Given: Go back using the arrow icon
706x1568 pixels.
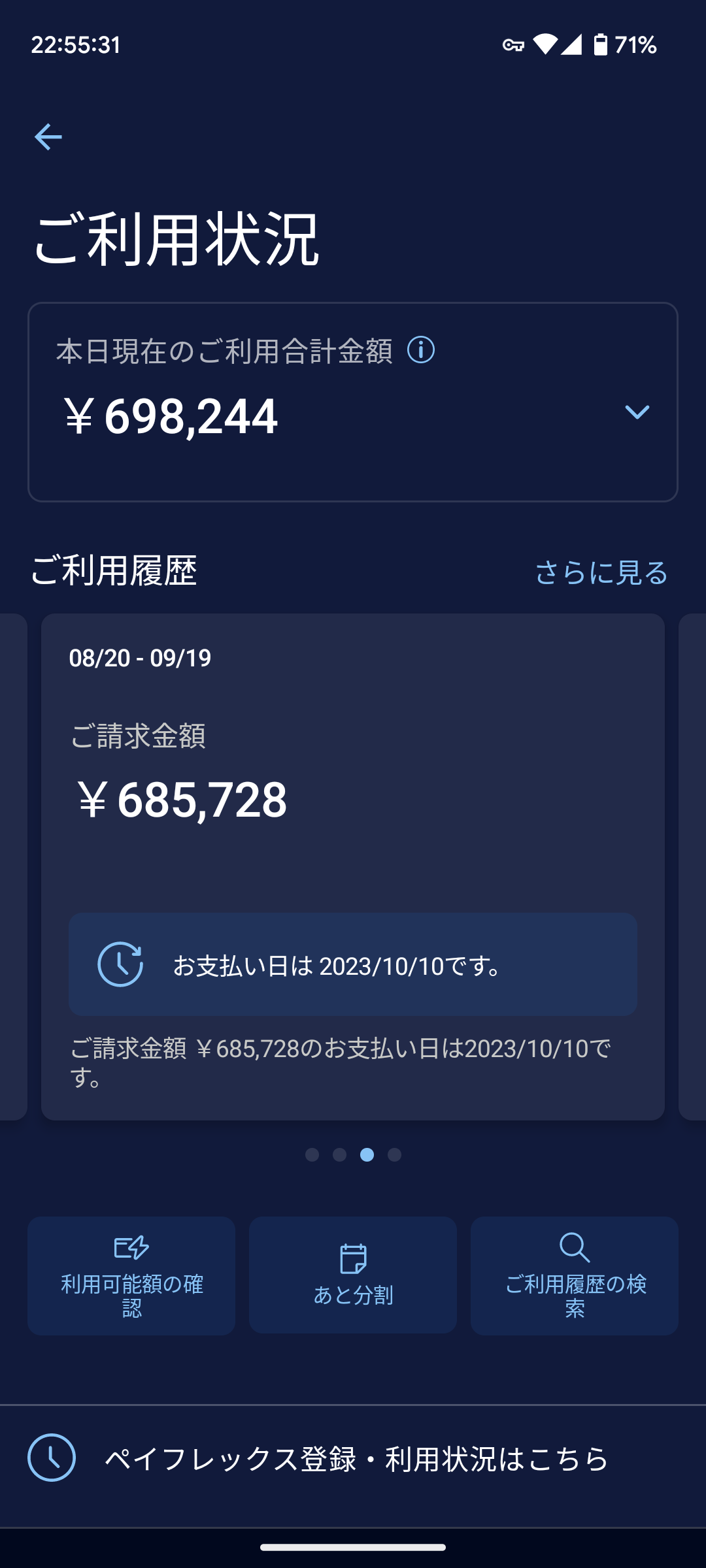Looking at the screenshot, I should point(48,137).
